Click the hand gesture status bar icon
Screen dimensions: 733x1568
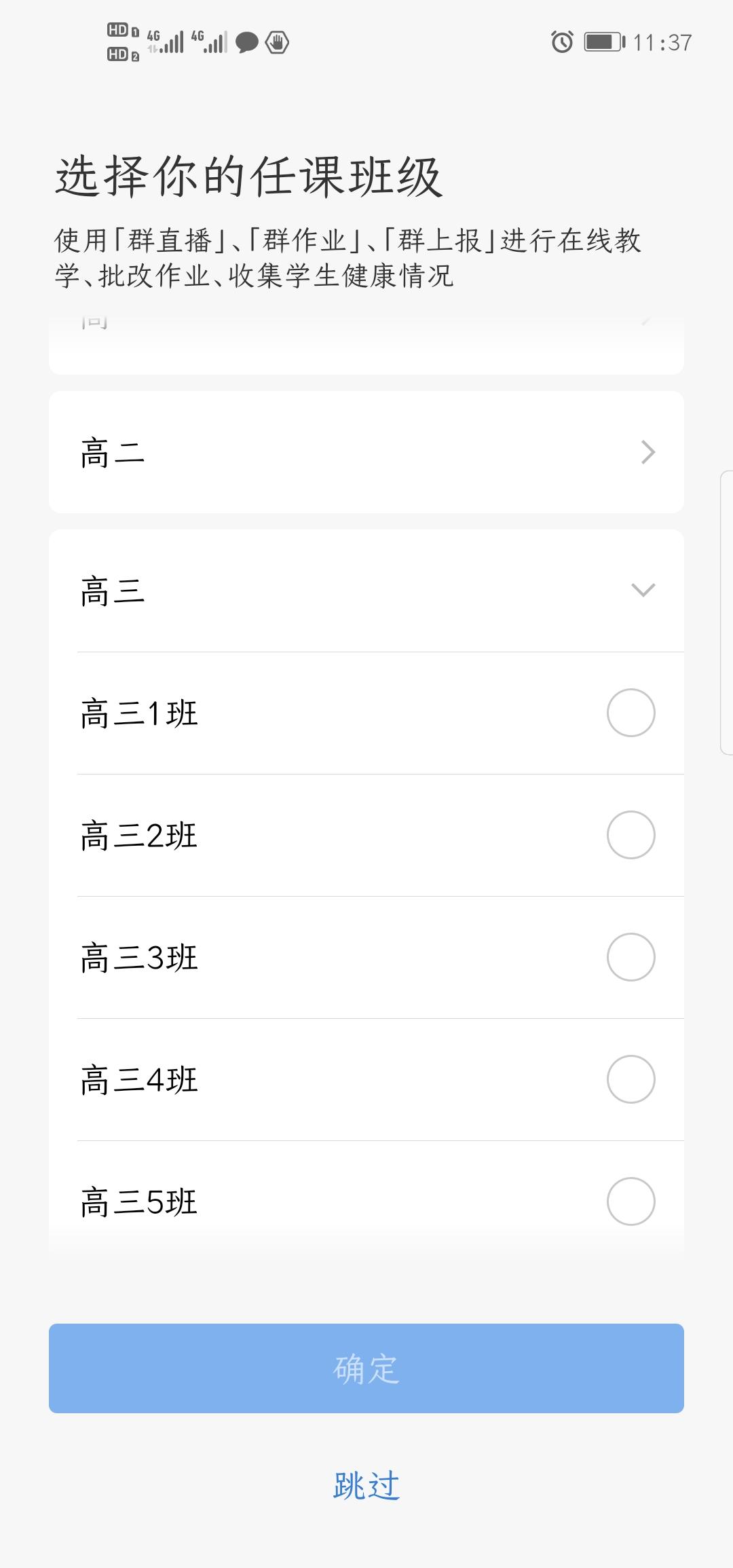coord(278,42)
